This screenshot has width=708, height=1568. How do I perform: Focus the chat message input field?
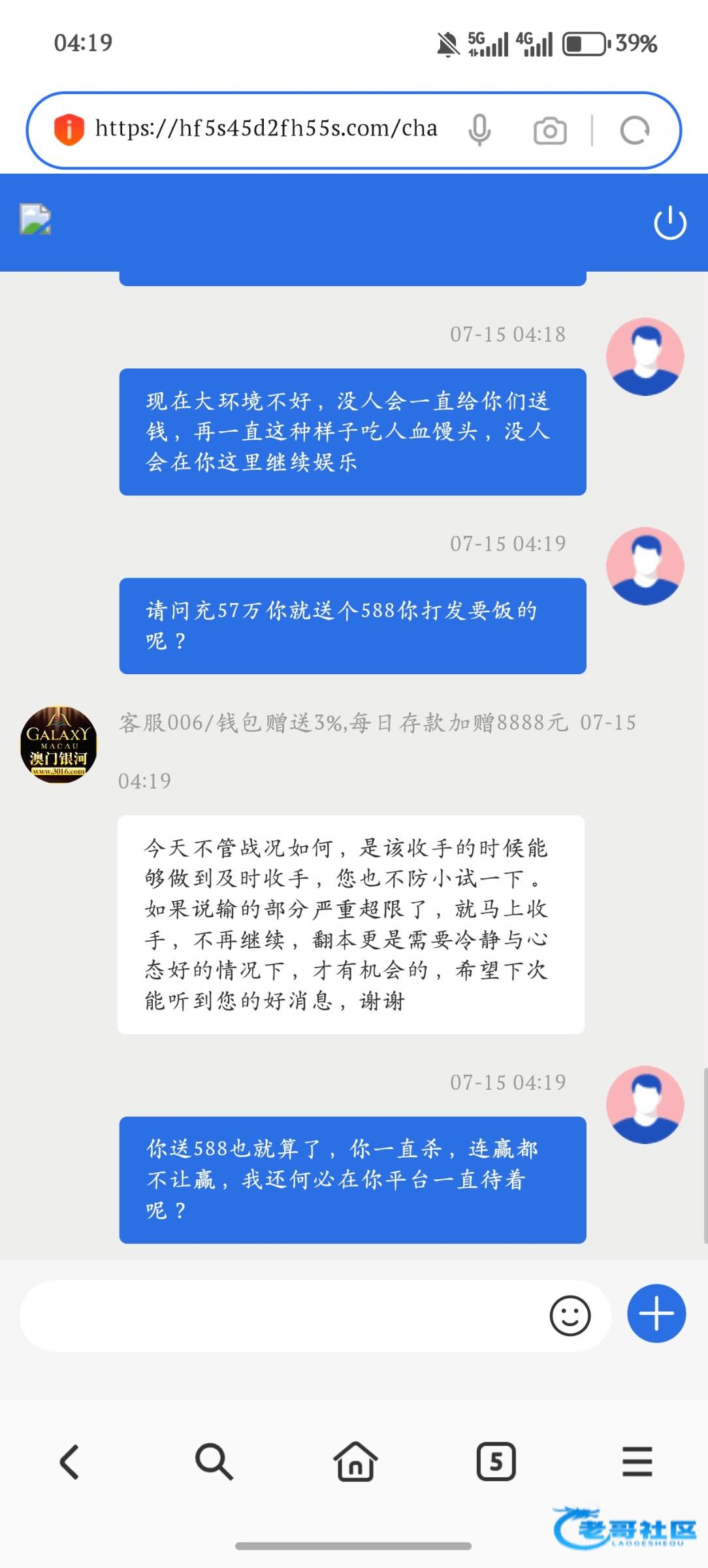(281, 1315)
